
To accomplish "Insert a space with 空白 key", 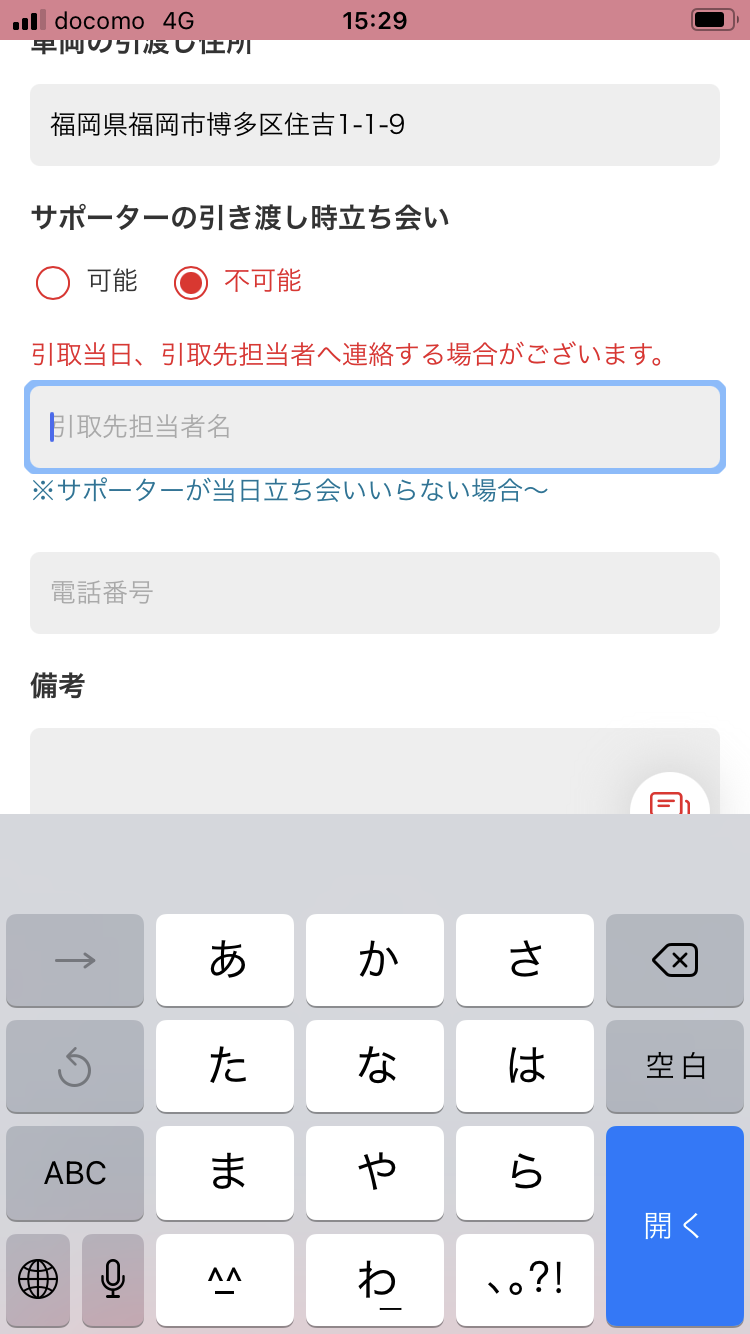I will click(675, 1066).
